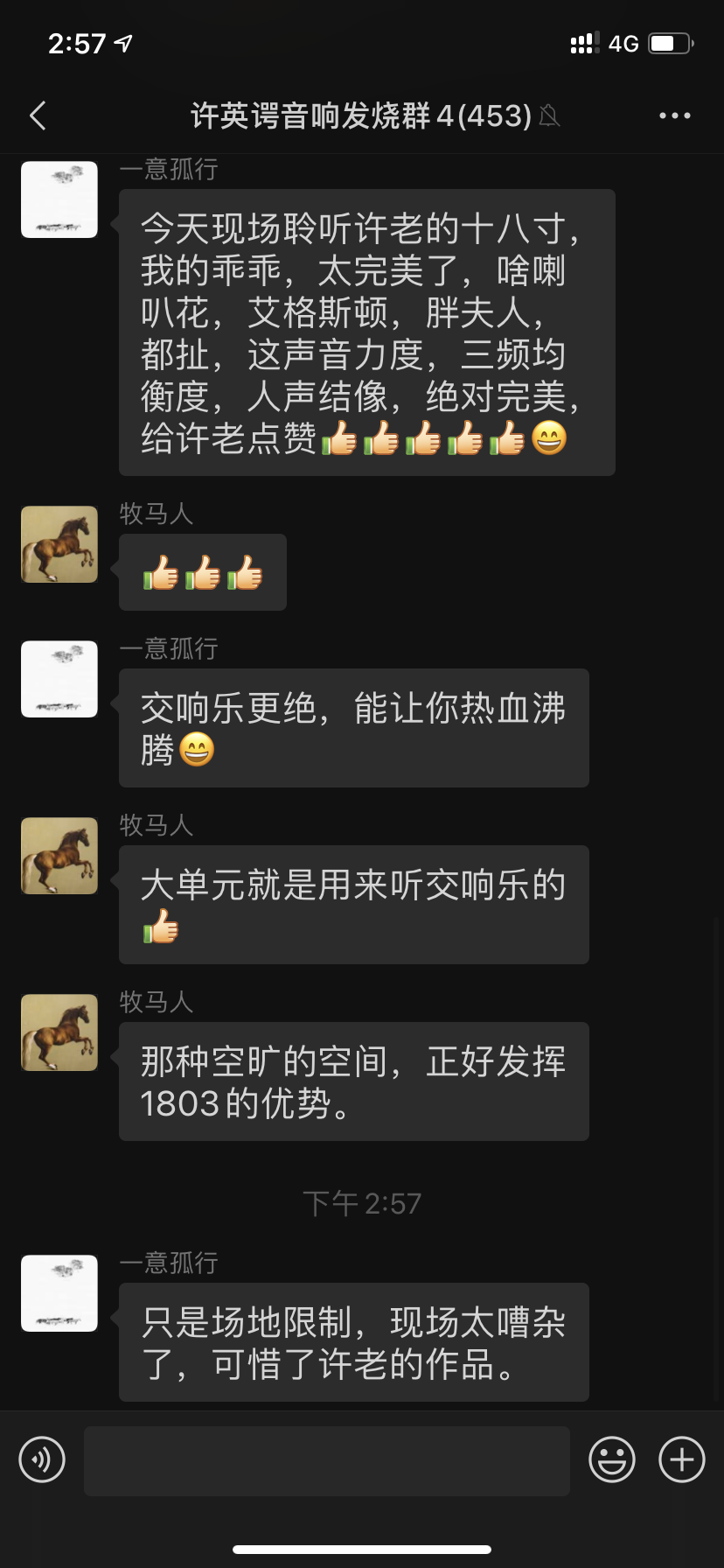
Task: Tap the message text field
Action: [326, 1459]
